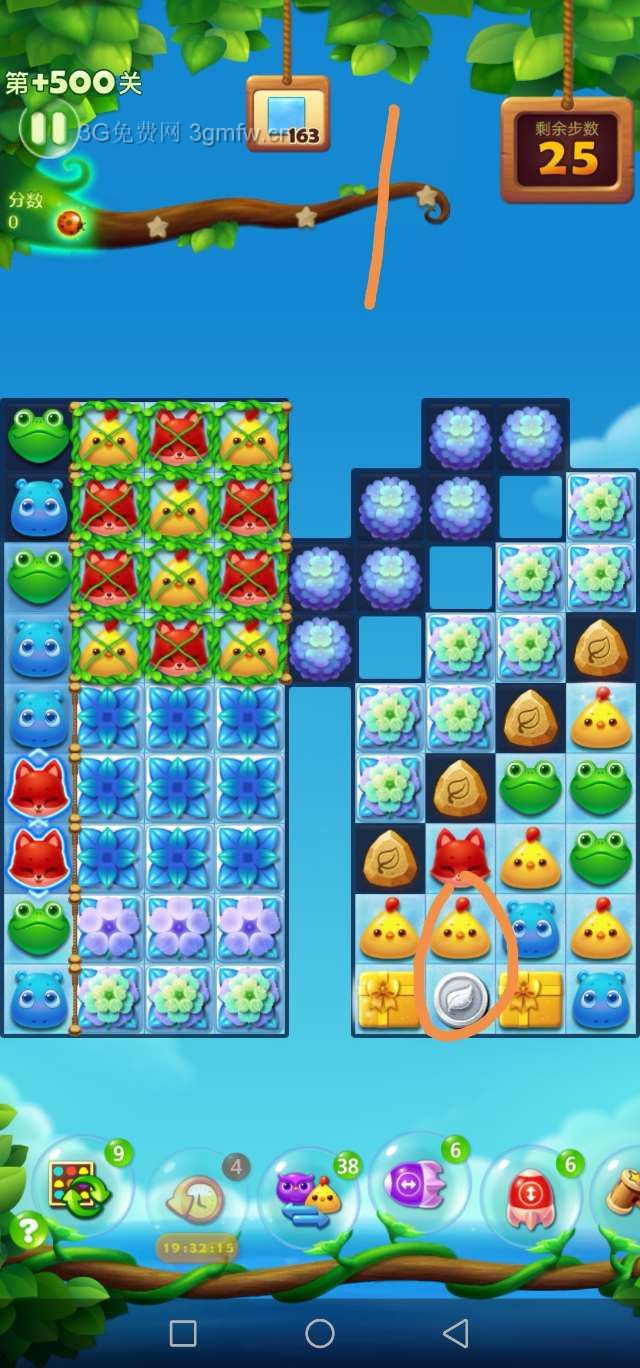This screenshot has height=1368, width=640.
Task: Select the silver leaf coin tile
Action: 461,998
